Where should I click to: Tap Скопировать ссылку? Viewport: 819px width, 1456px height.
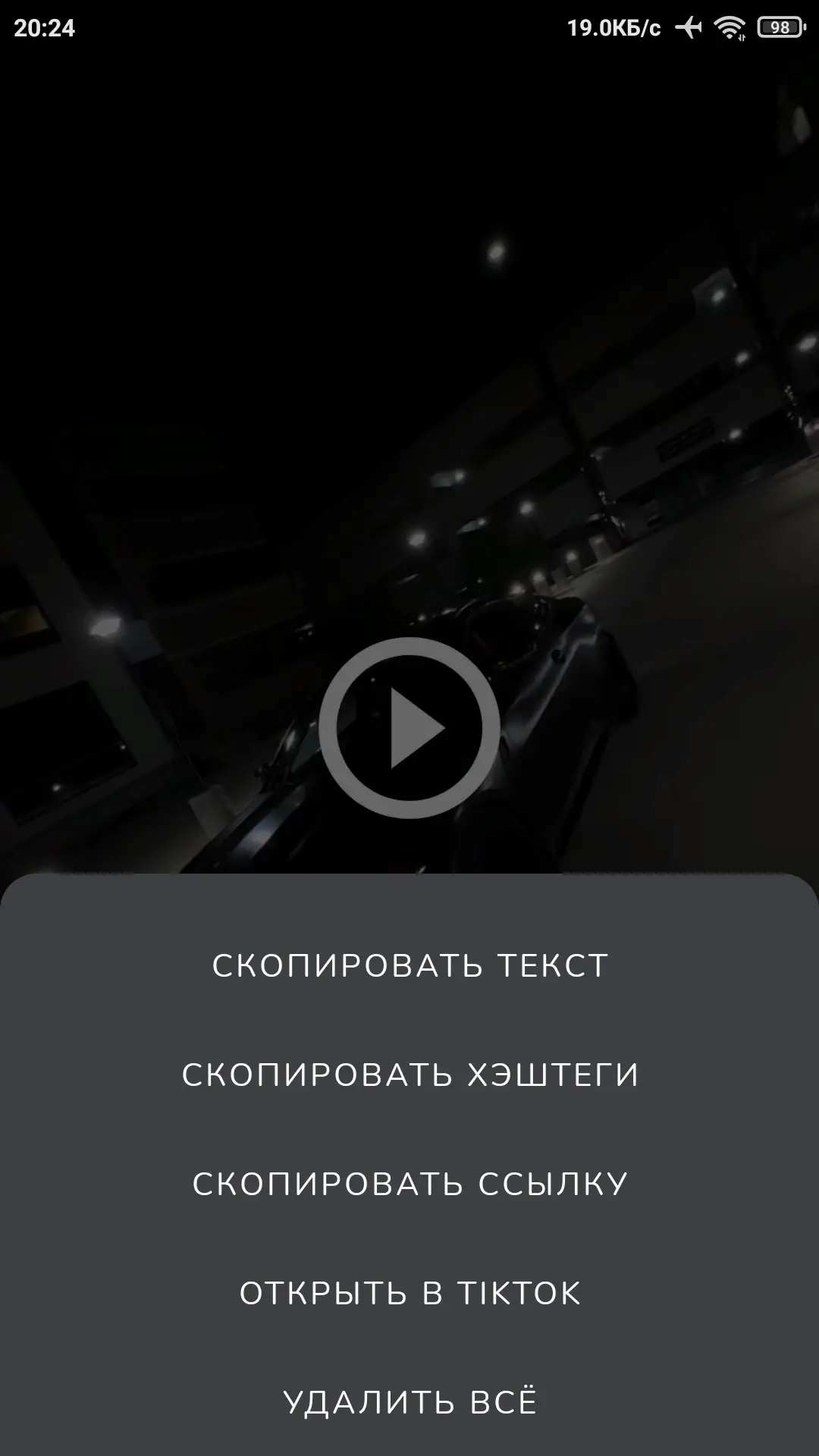point(409,1184)
